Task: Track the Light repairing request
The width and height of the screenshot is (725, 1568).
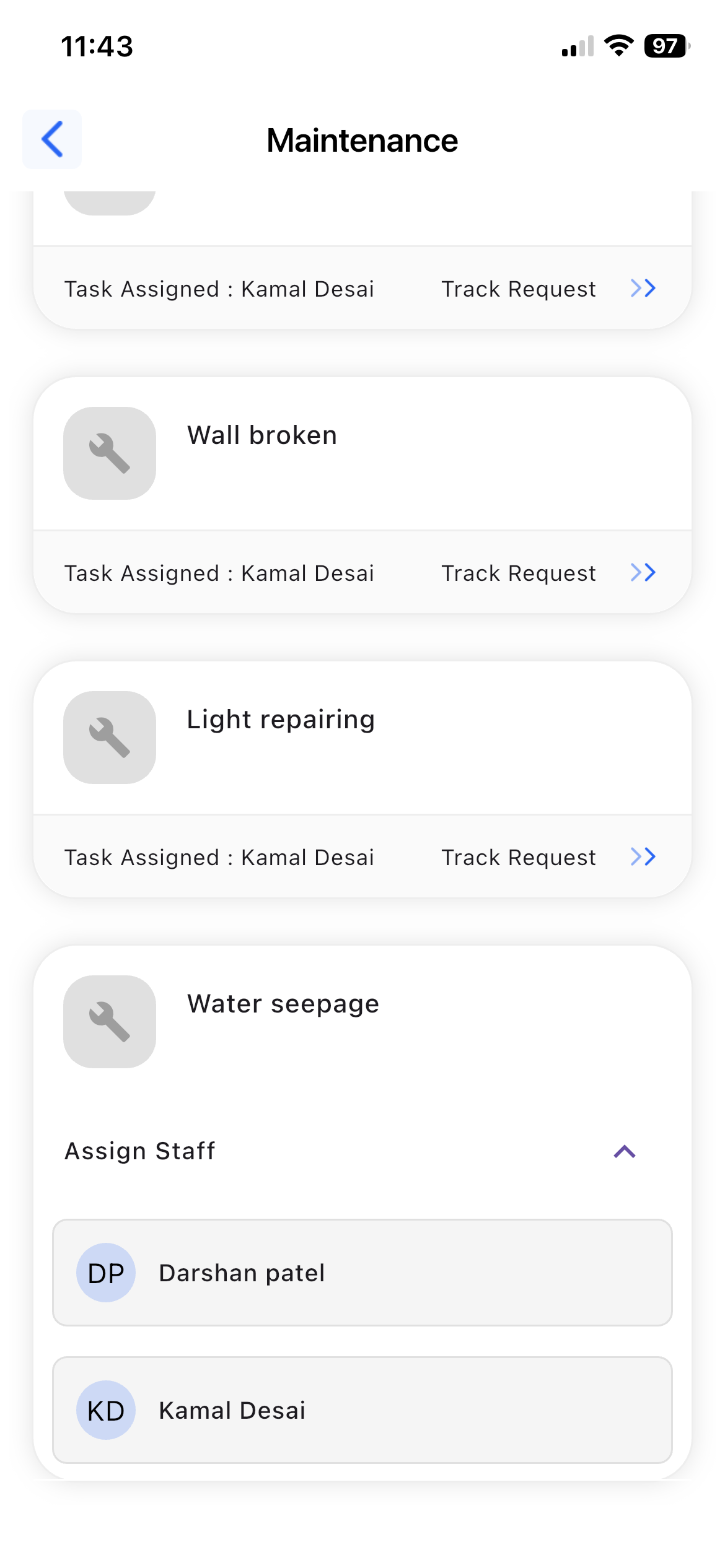Action: (x=548, y=857)
